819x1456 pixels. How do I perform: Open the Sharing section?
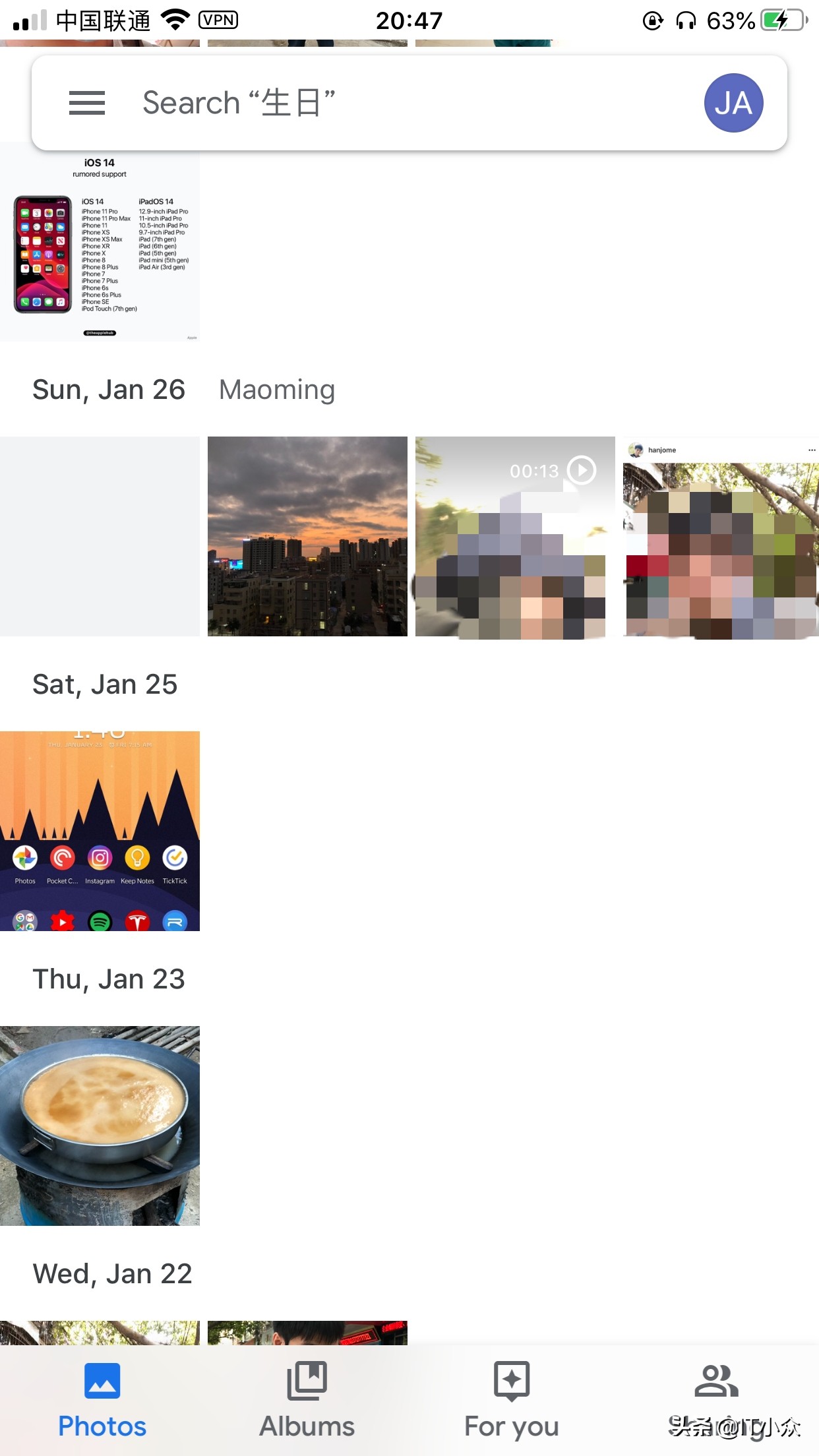click(716, 1380)
